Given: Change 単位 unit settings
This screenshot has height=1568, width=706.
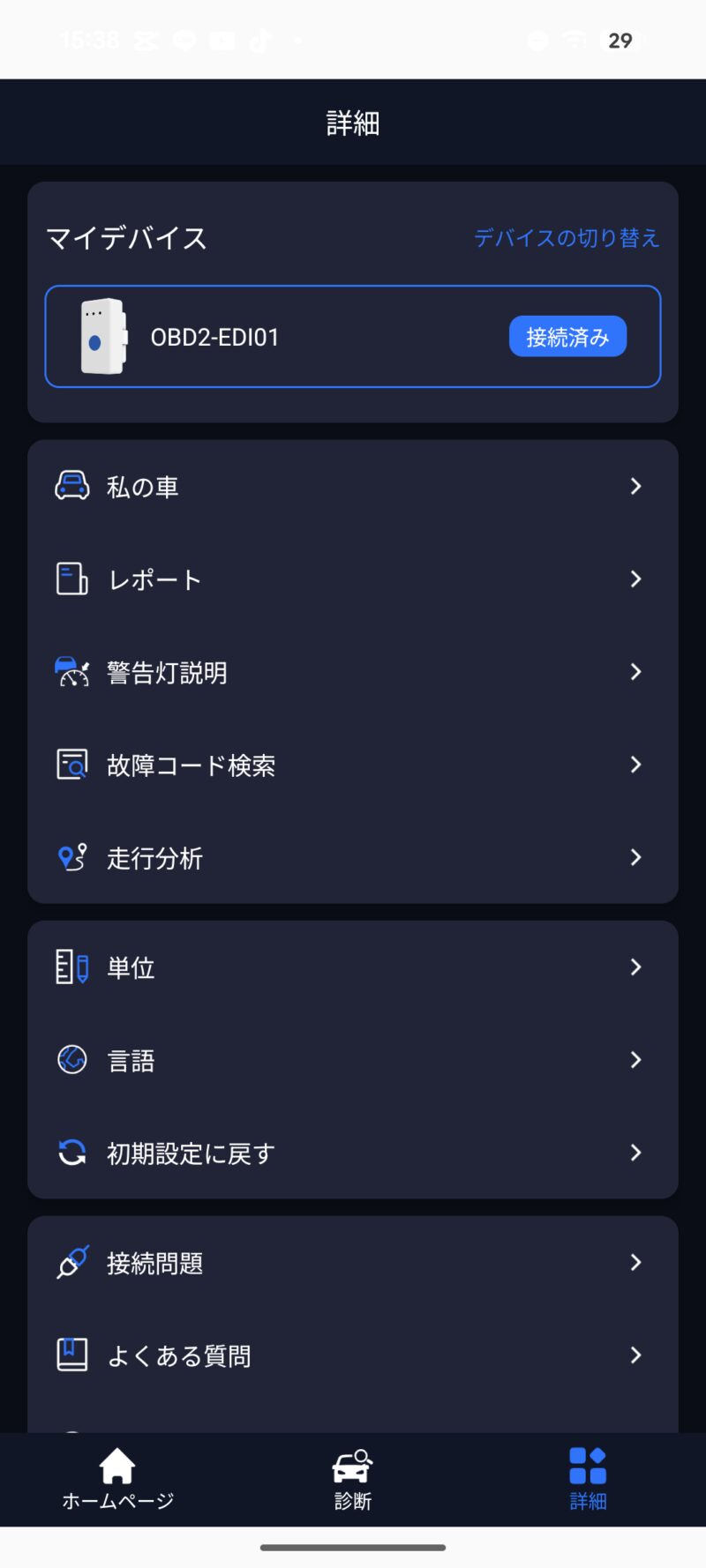Looking at the screenshot, I should point(353,967).
